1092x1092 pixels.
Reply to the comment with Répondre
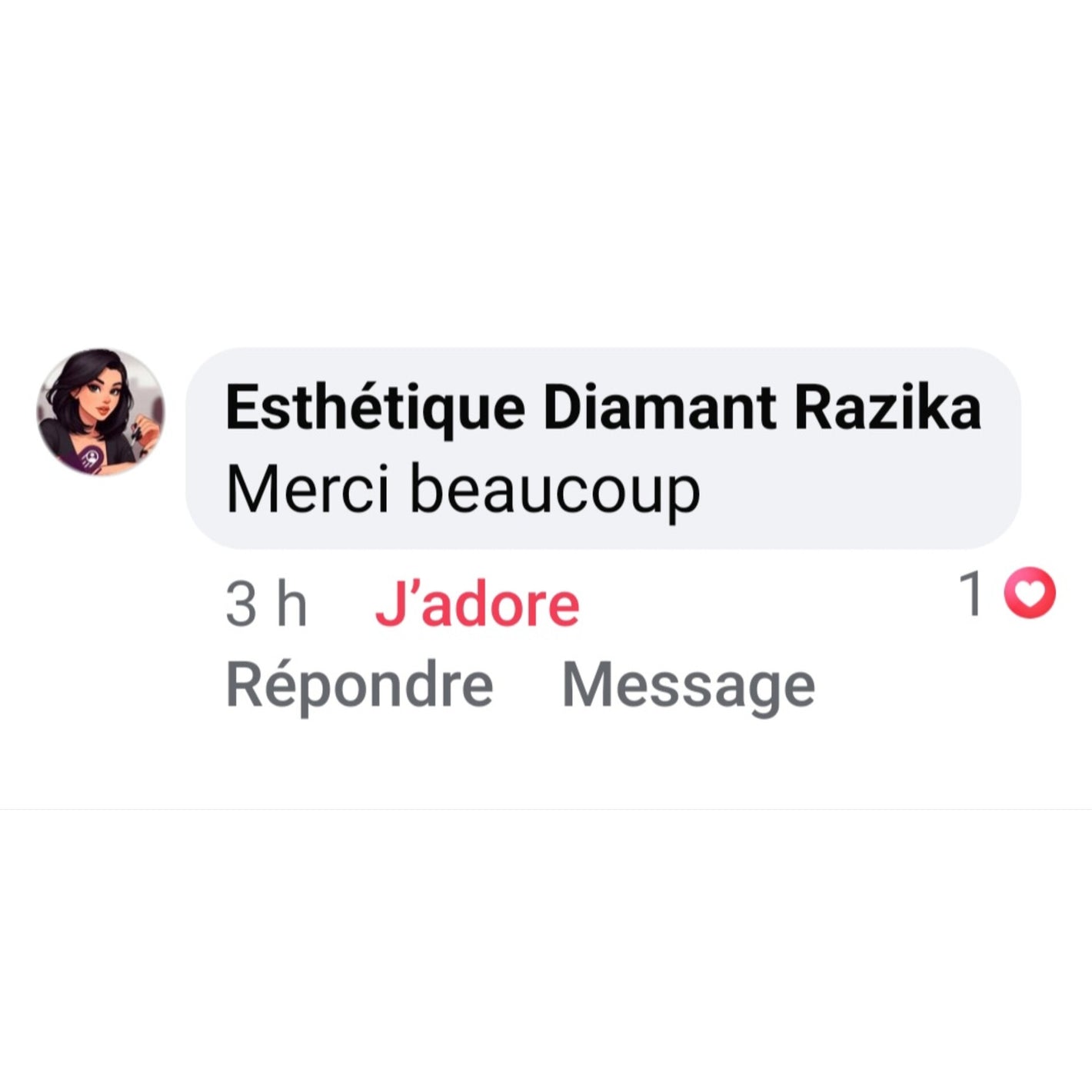coord(359,685)
